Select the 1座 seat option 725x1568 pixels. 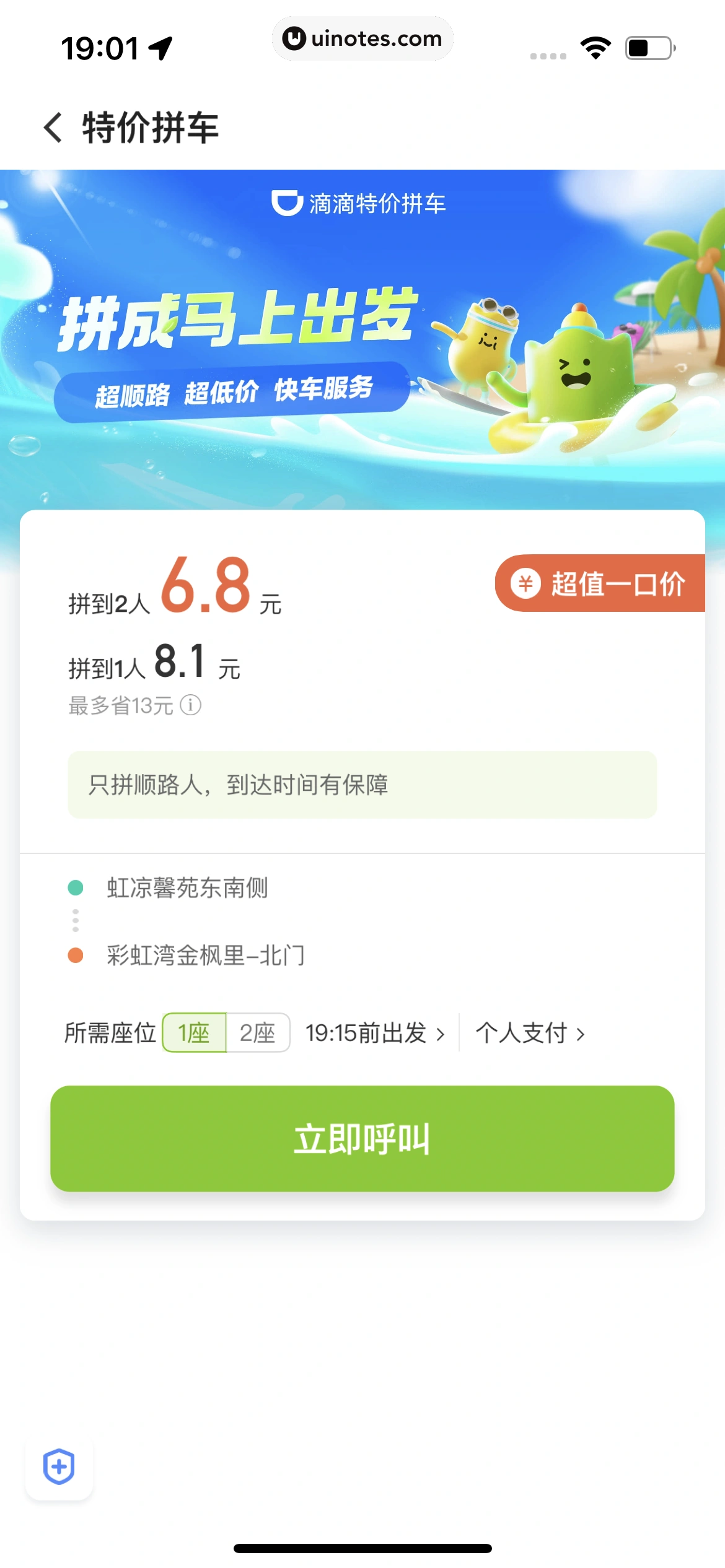pos(193,1032)
